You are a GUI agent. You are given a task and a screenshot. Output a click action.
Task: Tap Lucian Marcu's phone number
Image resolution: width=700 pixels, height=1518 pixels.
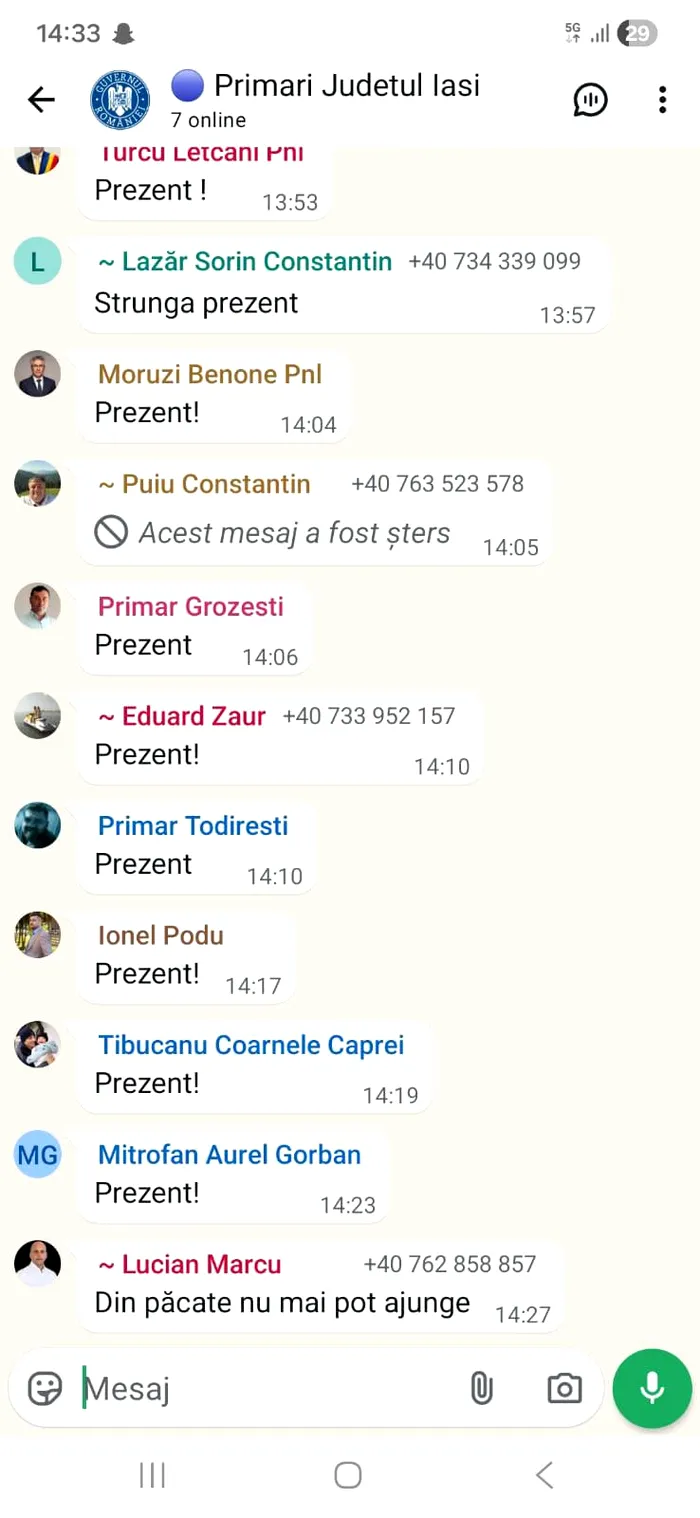tap(450, 1264)
